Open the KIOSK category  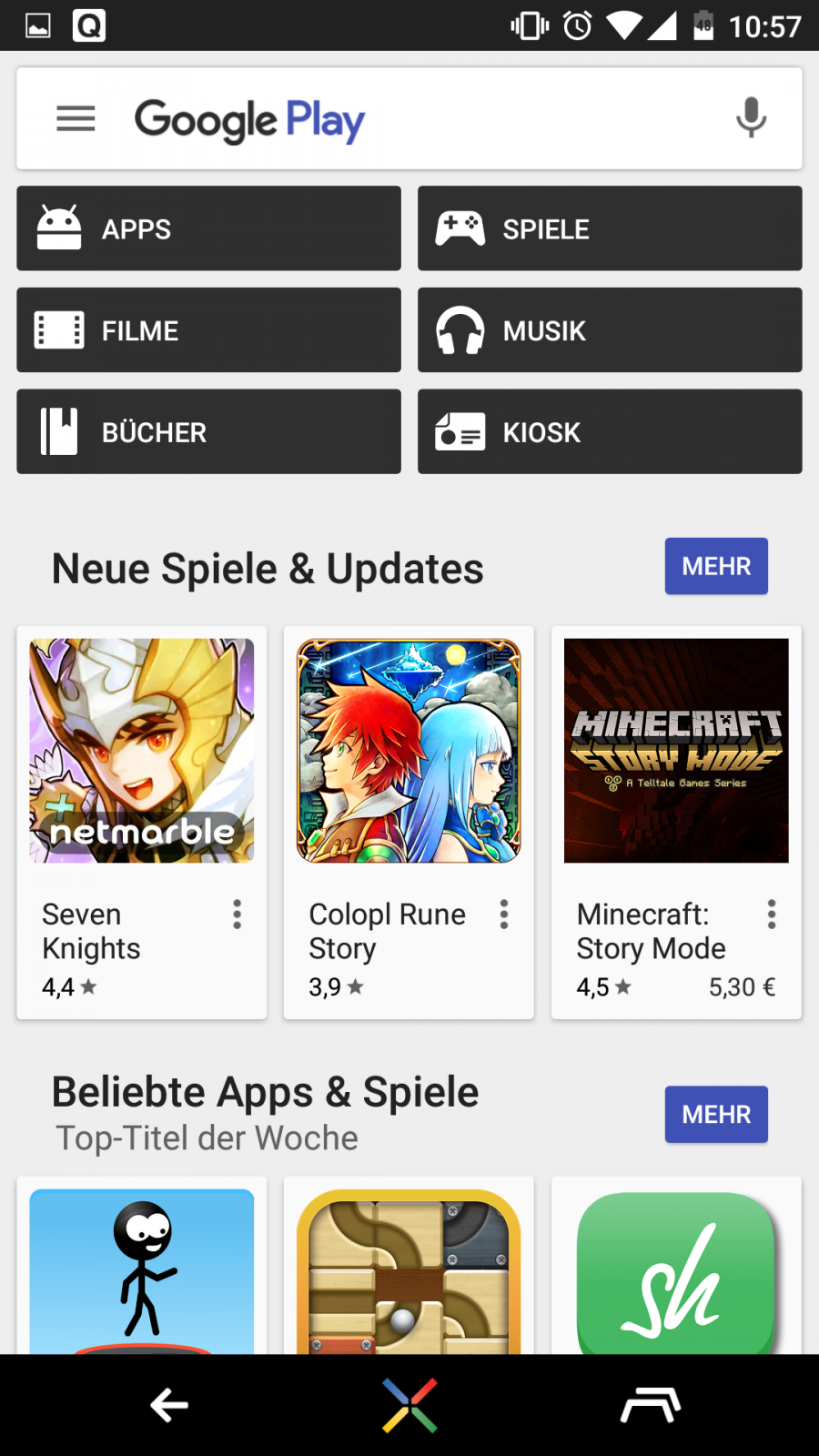tap(610, 431)
